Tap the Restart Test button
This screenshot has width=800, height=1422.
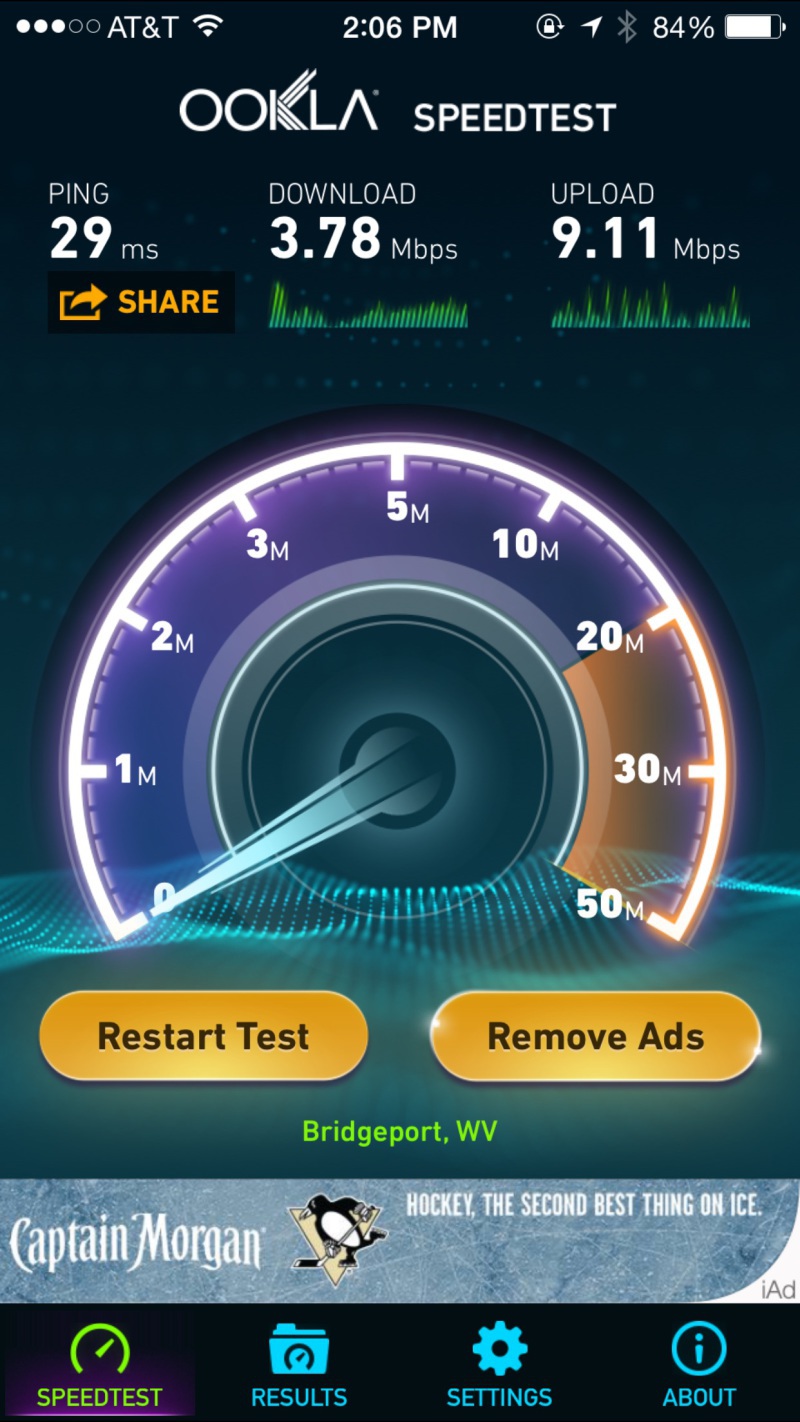[204, 1036]
